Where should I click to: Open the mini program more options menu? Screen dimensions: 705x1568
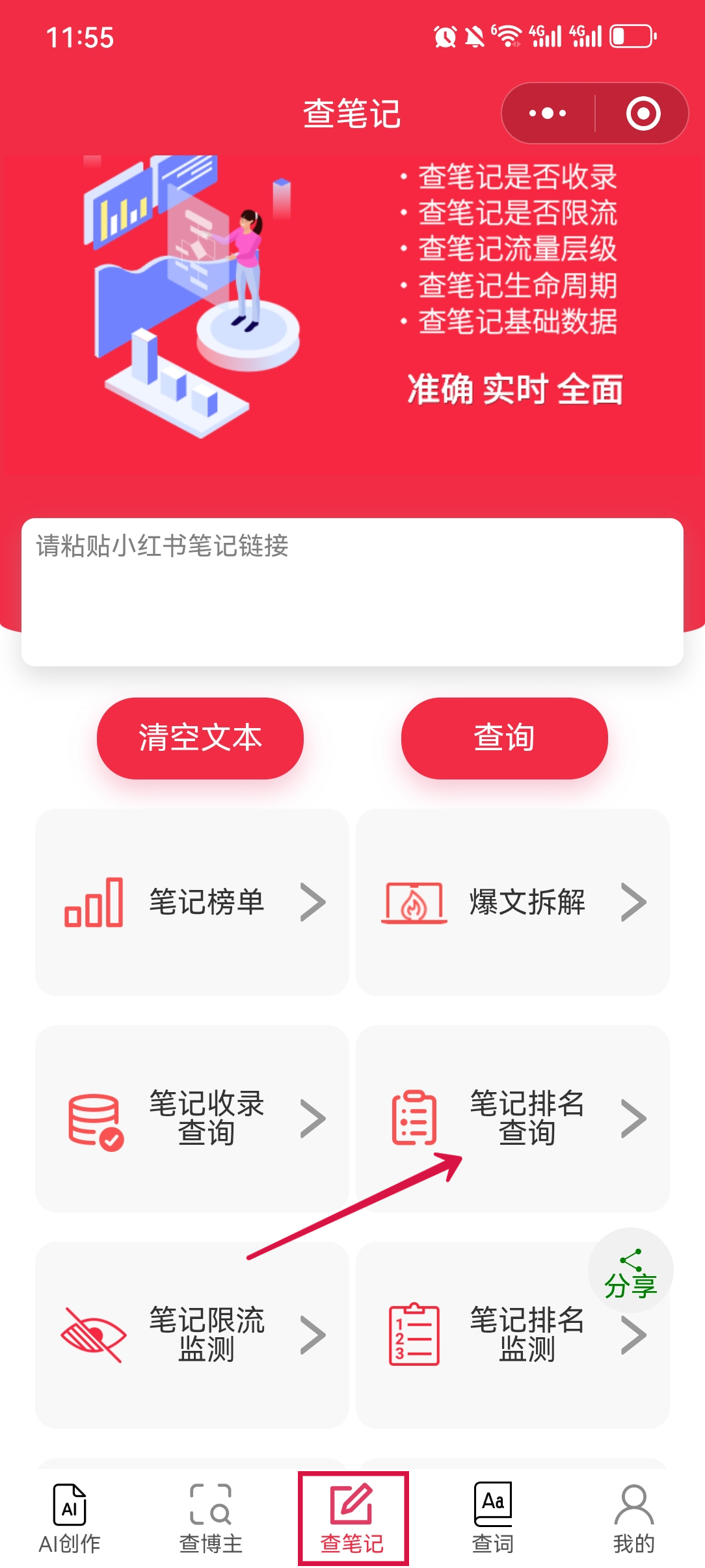[x=548, y=114]
